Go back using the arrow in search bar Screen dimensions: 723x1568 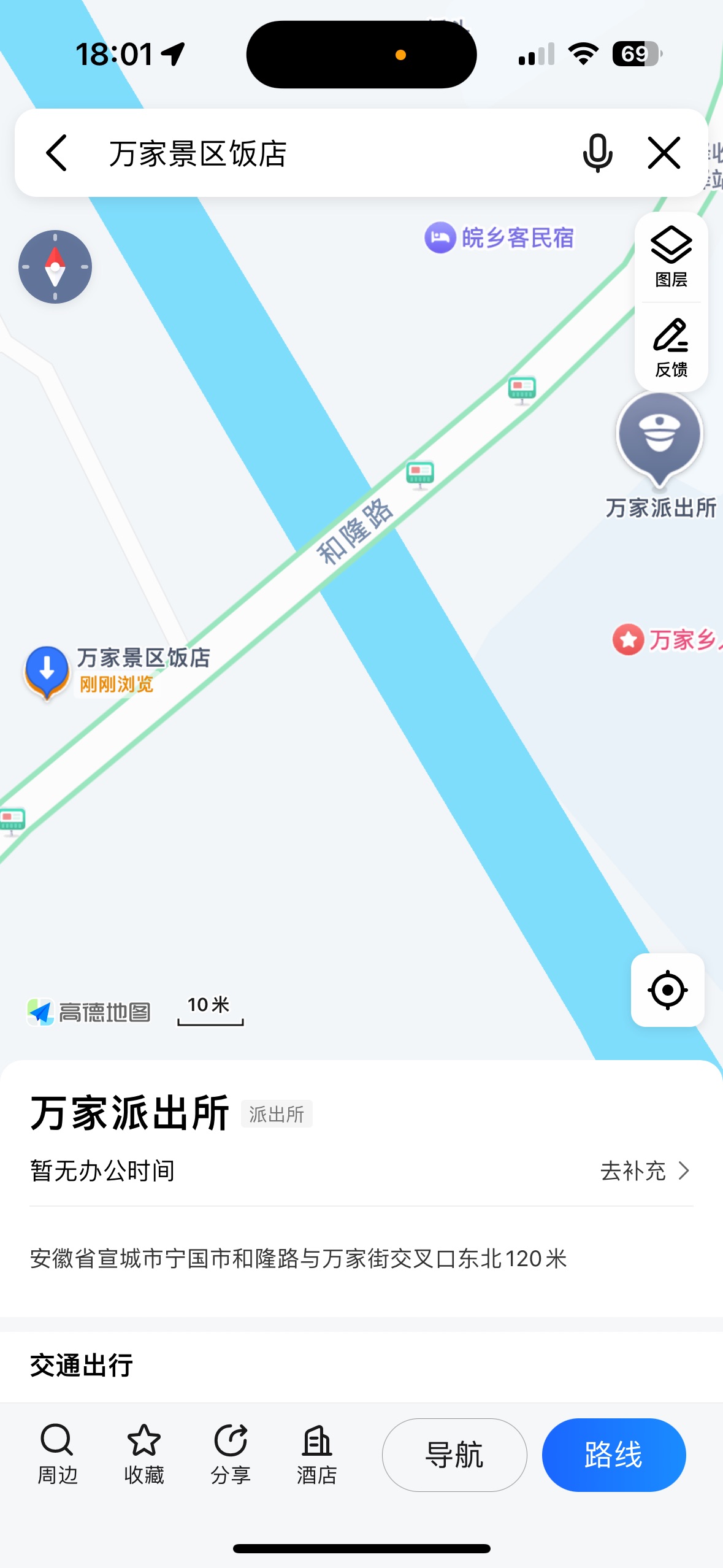point(56,153)
